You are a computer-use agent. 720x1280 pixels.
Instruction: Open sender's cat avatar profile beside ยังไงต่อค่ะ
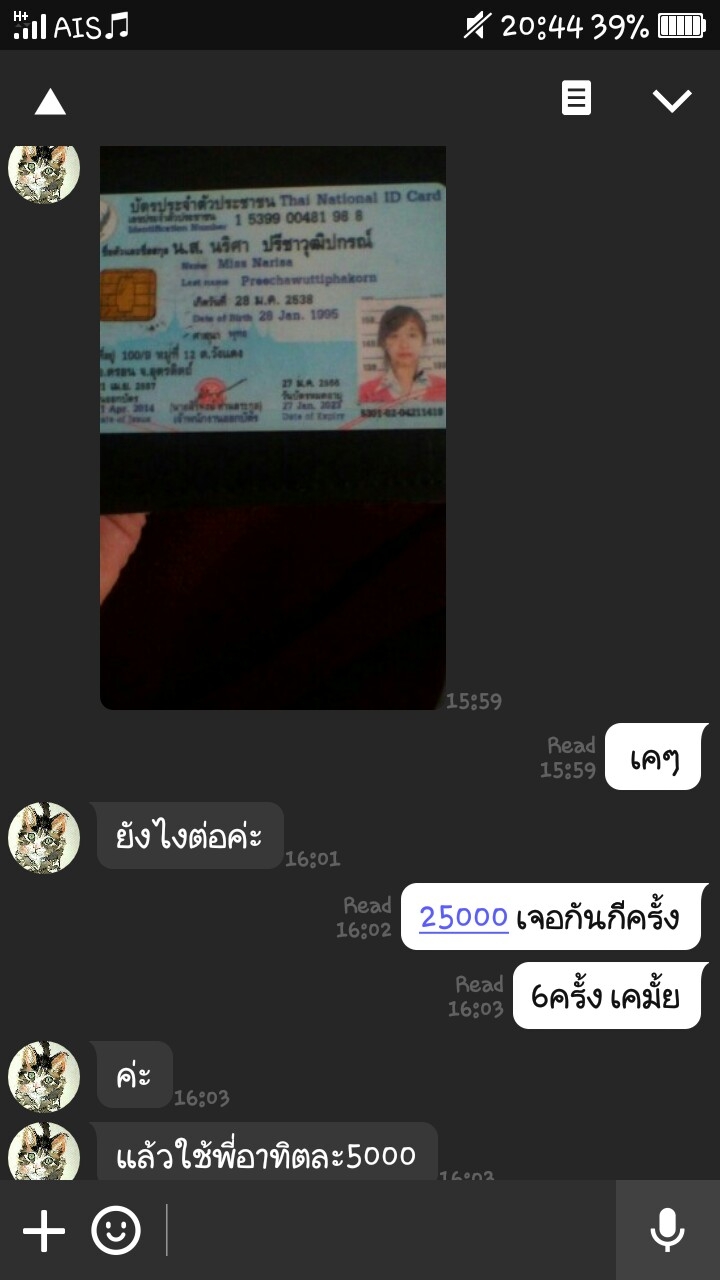(x=44, y=838)
